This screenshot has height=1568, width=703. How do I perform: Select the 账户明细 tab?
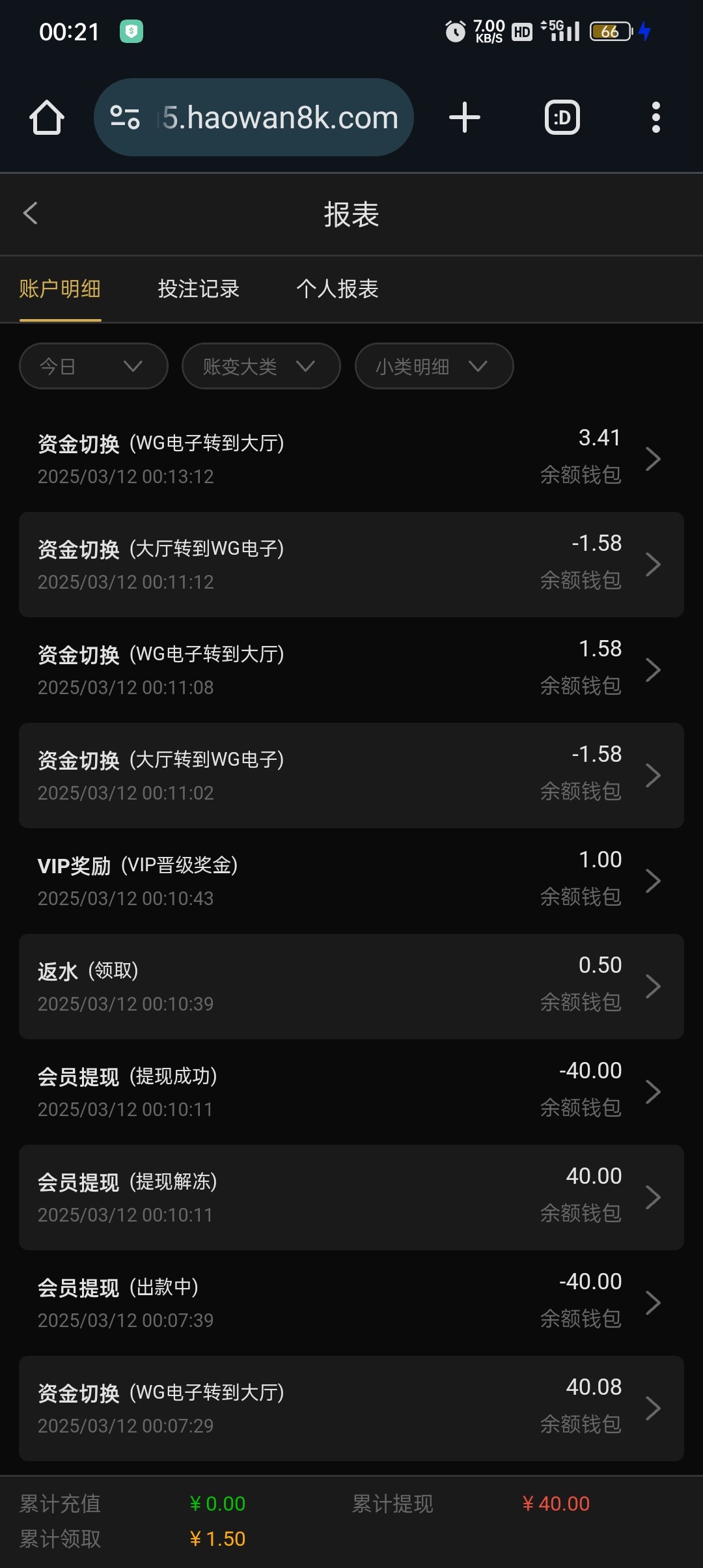click(60, 289)
